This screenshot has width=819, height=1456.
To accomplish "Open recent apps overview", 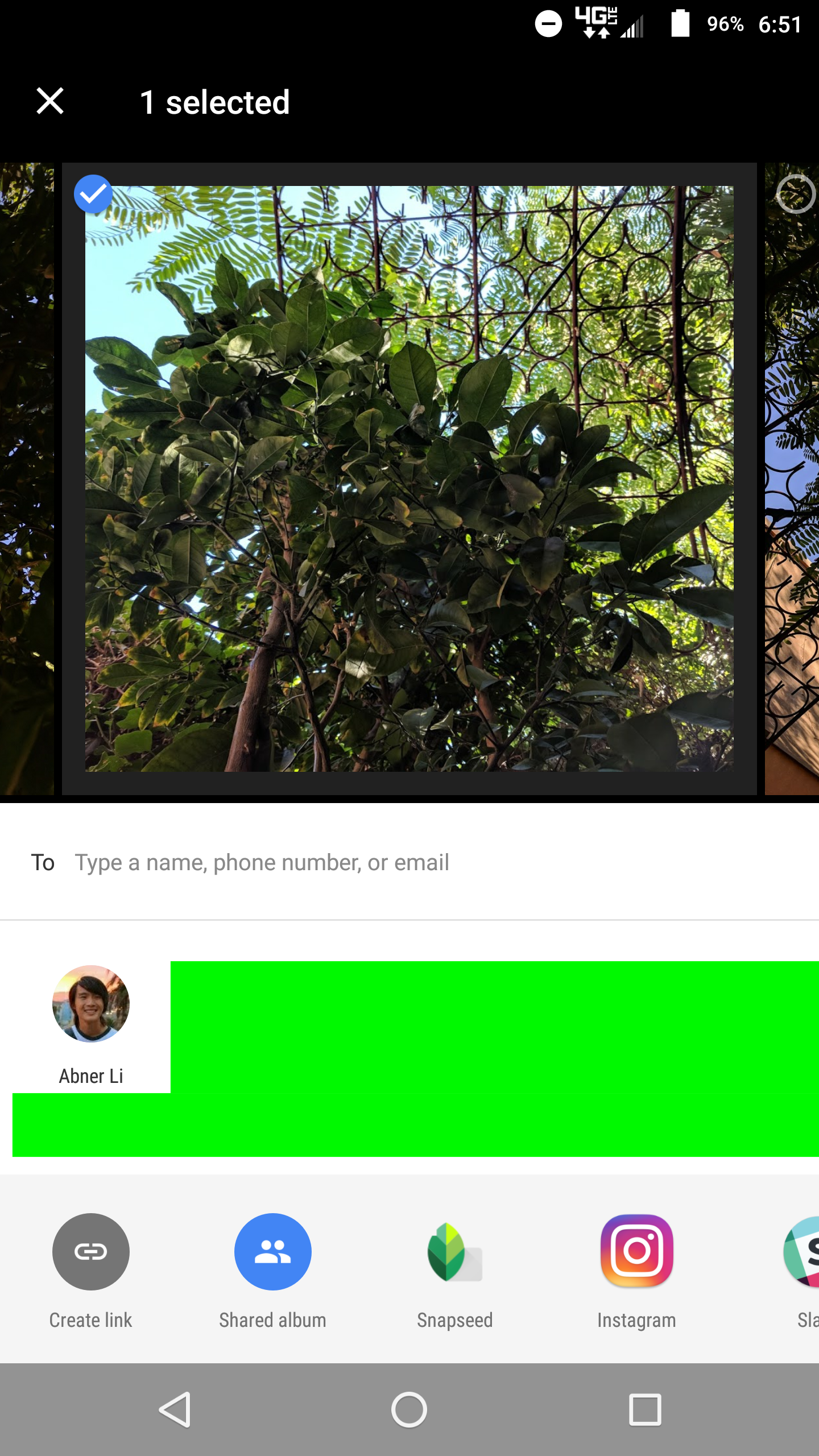I will pyautogui.click(x=645, y=1409).
